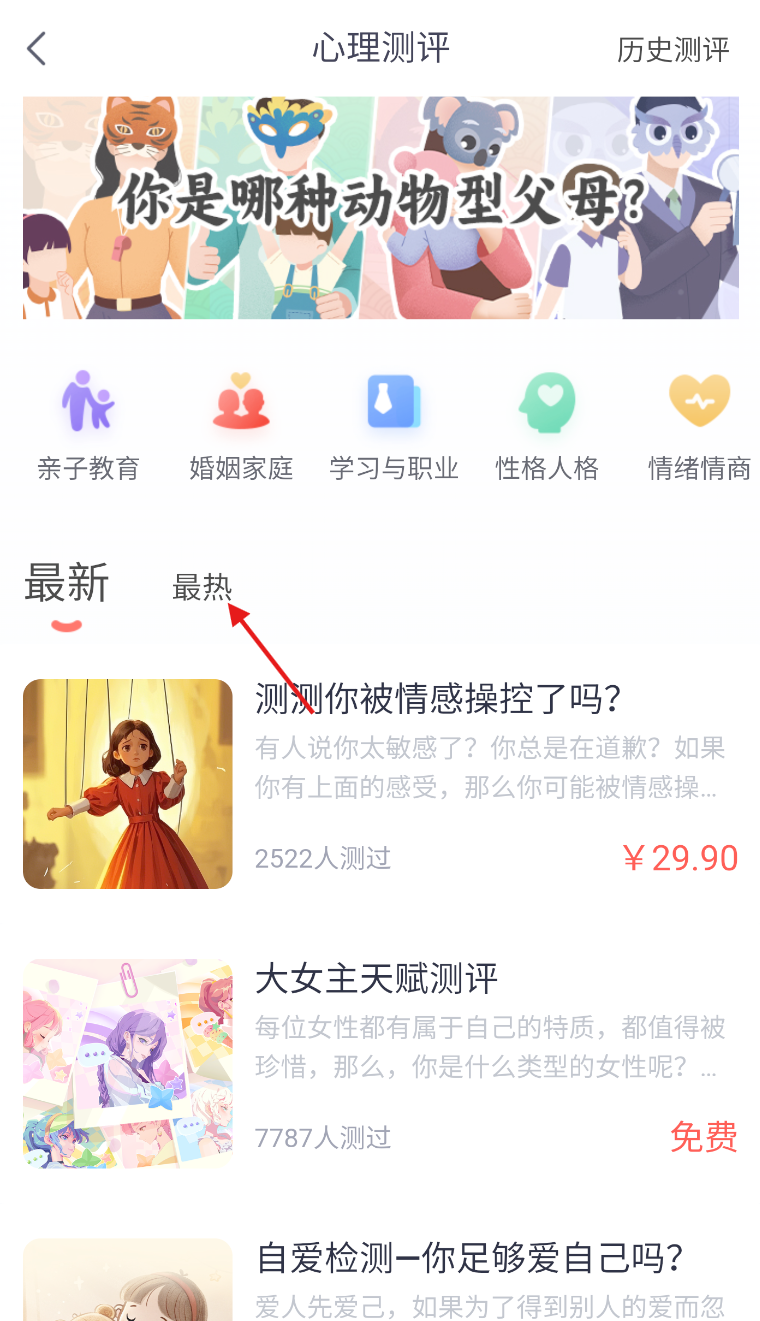The height and width of the screenshot is (1321, 760).
Task: Open 测测你被情感操控了吗 test
Action: click(438, 698)
